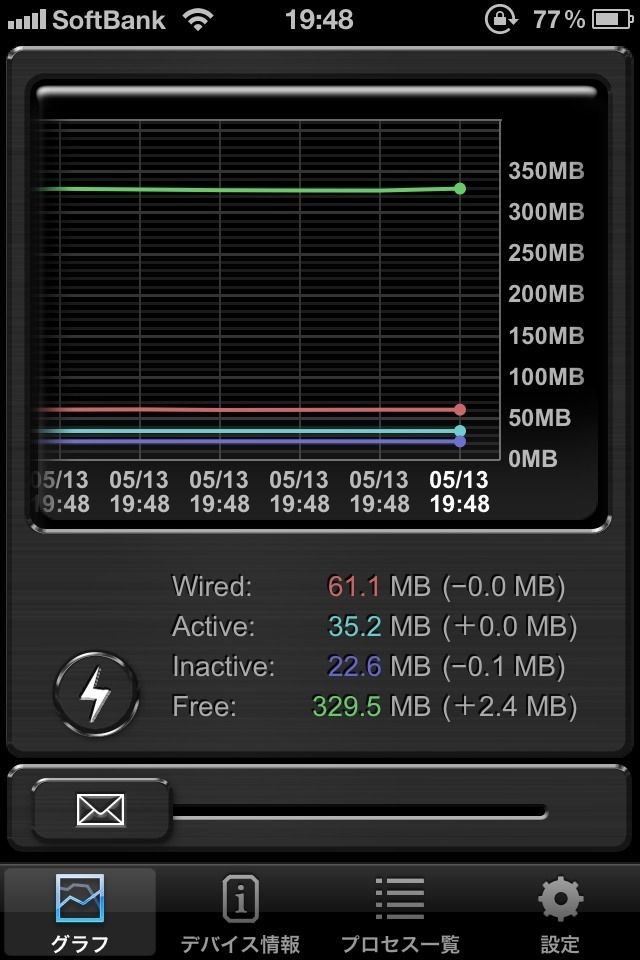
Task: Tap the envelope mail button
Action: [101, 809]
